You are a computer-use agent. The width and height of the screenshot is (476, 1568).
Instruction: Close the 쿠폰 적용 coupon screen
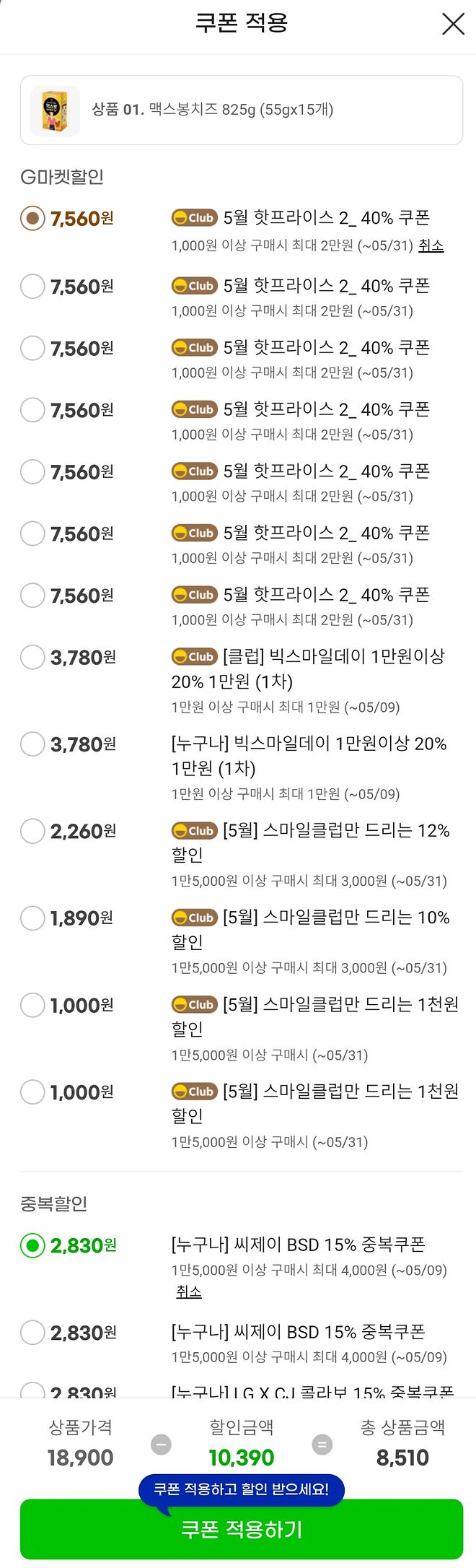point(453,24)
